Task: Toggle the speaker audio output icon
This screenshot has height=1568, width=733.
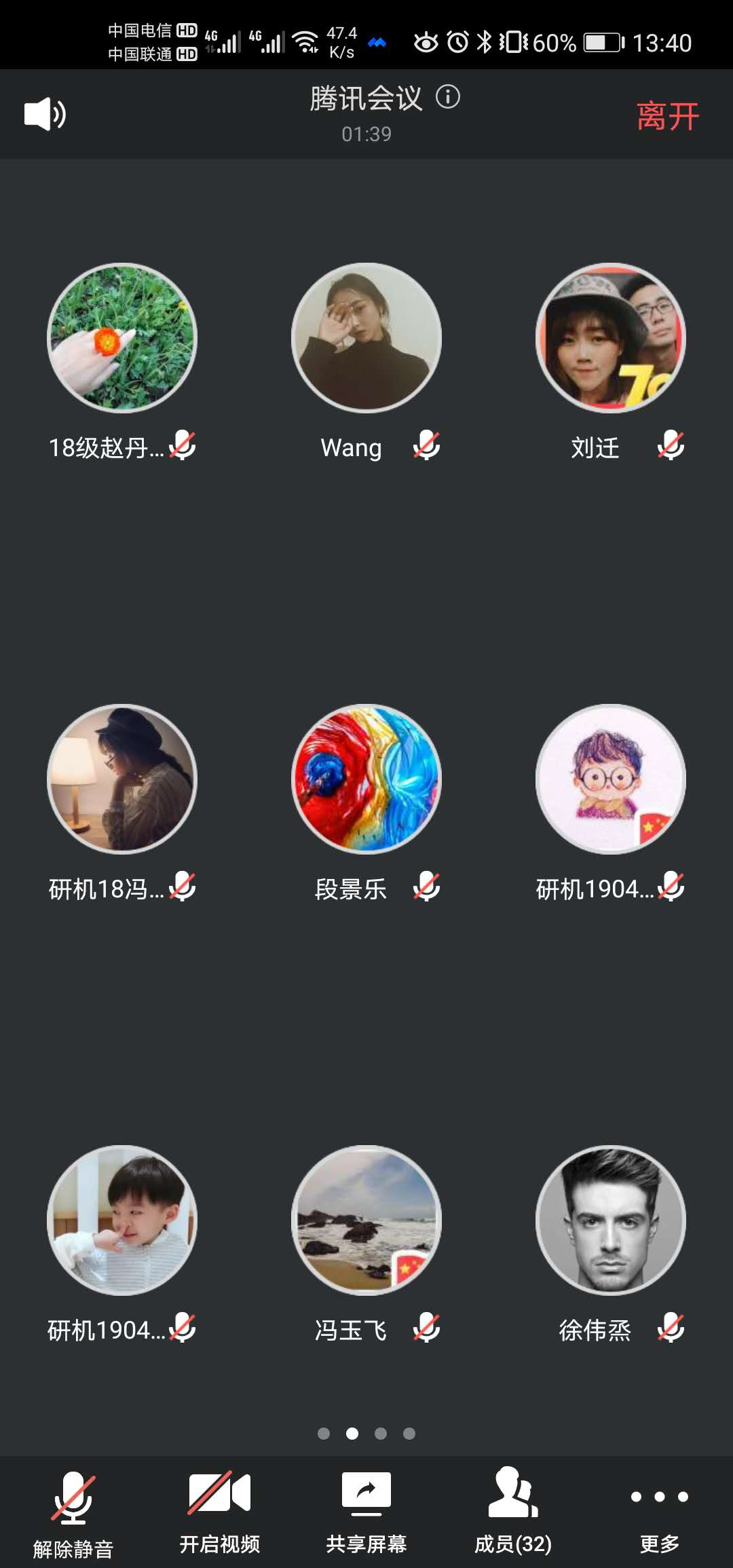Action: [45, 114]
